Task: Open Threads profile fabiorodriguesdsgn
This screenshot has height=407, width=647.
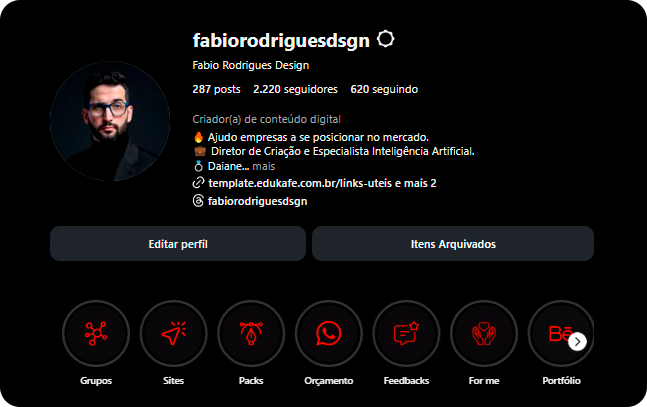Action: (x=257, y=201)
